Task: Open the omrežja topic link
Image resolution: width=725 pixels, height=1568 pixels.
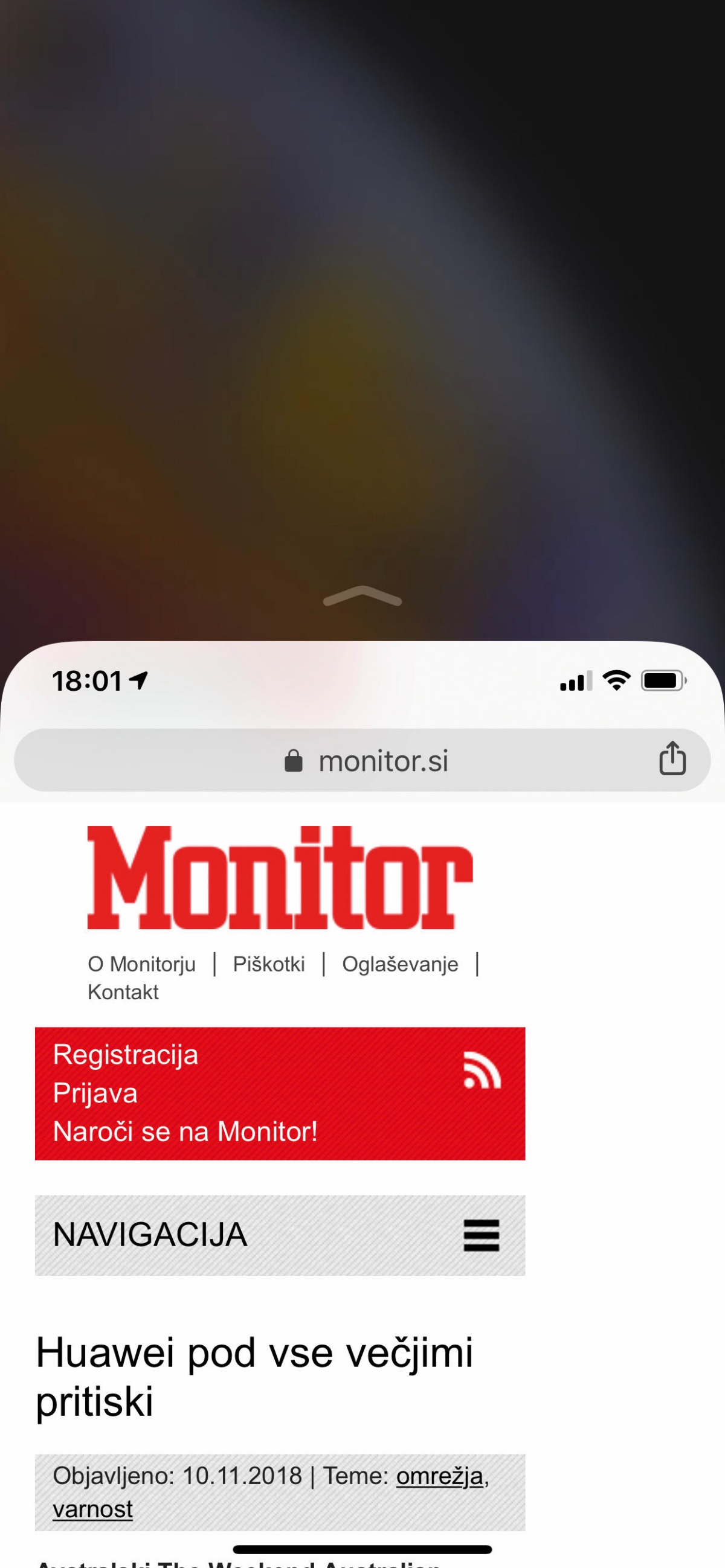Action: click(439, 1476)
